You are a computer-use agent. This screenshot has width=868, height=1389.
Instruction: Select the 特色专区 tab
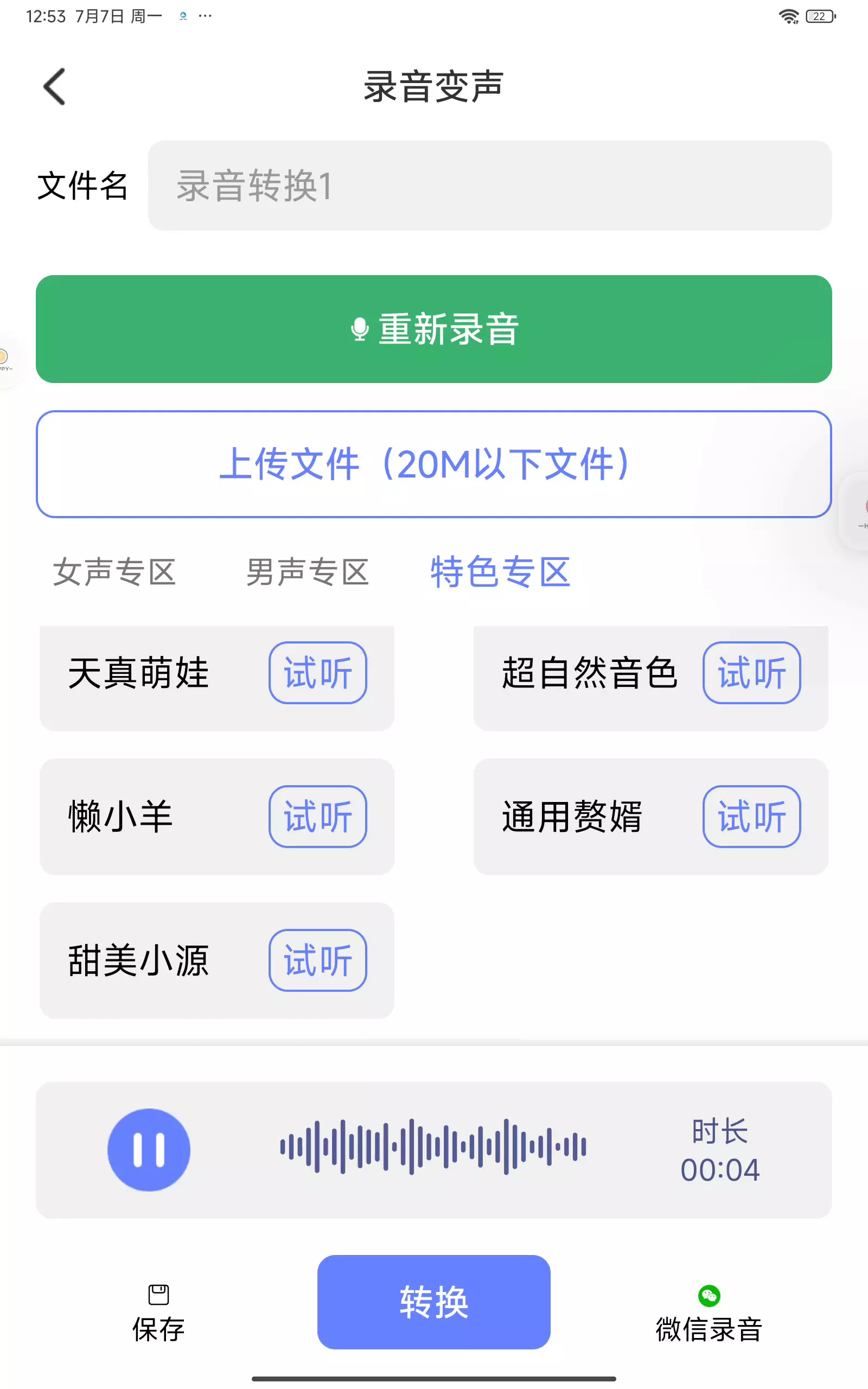pos(501,572)
